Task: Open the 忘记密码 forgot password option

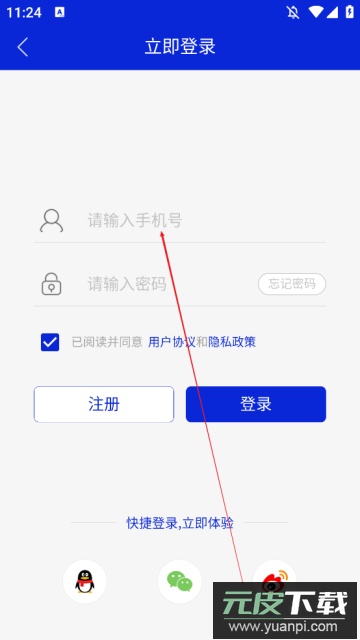Action: [x=292, y=284]
